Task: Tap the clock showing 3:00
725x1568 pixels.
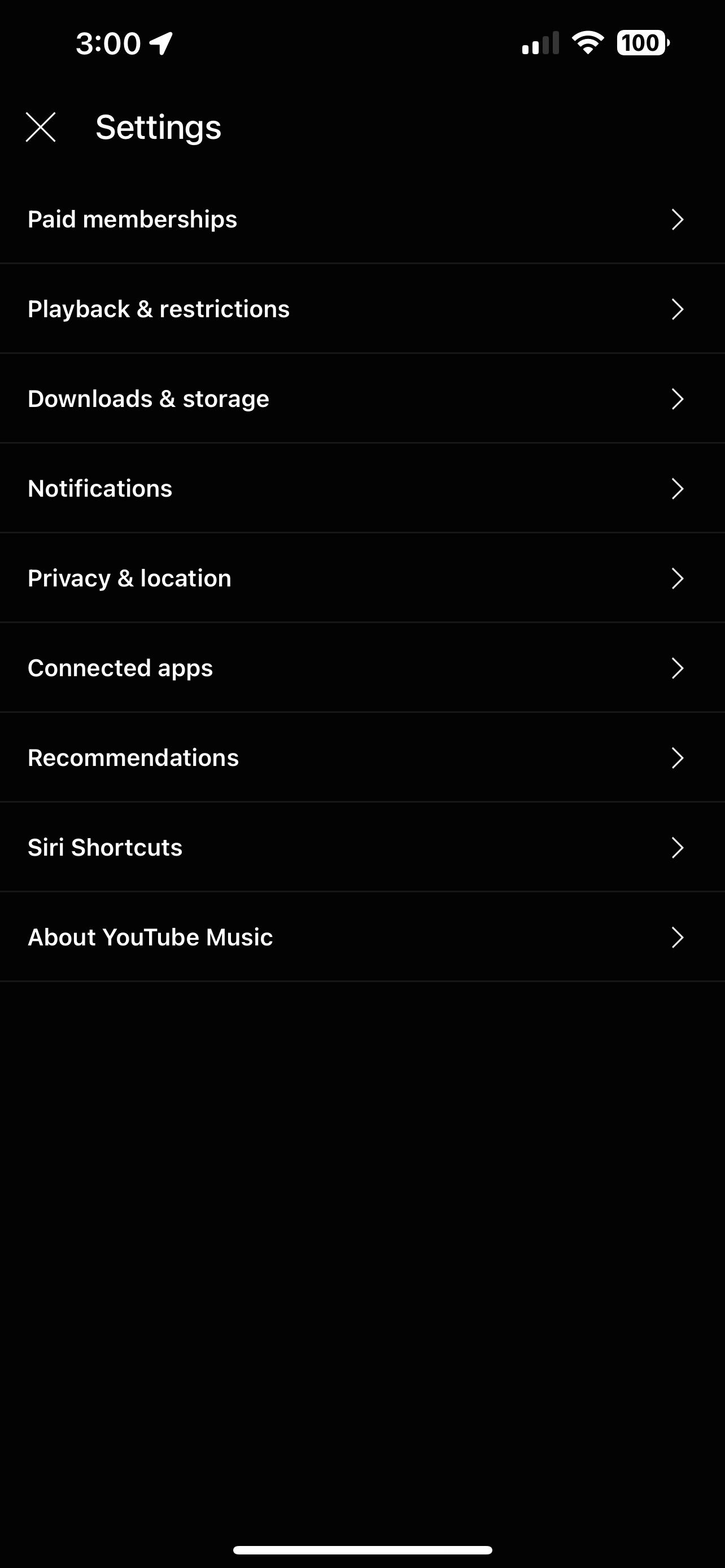Action: 110,42
